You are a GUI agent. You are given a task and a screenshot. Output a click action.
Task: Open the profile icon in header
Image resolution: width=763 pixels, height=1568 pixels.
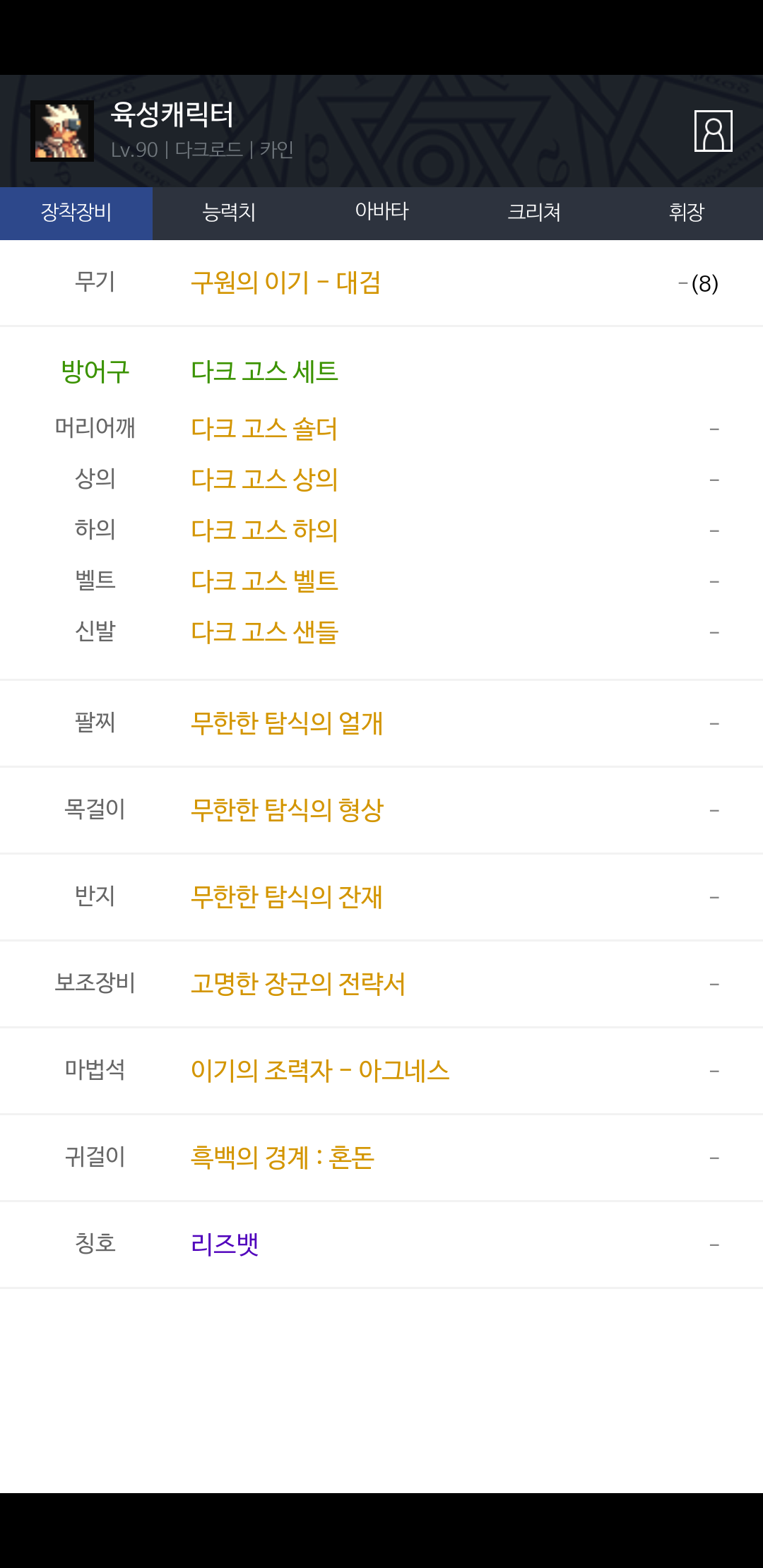pos(713,131)
